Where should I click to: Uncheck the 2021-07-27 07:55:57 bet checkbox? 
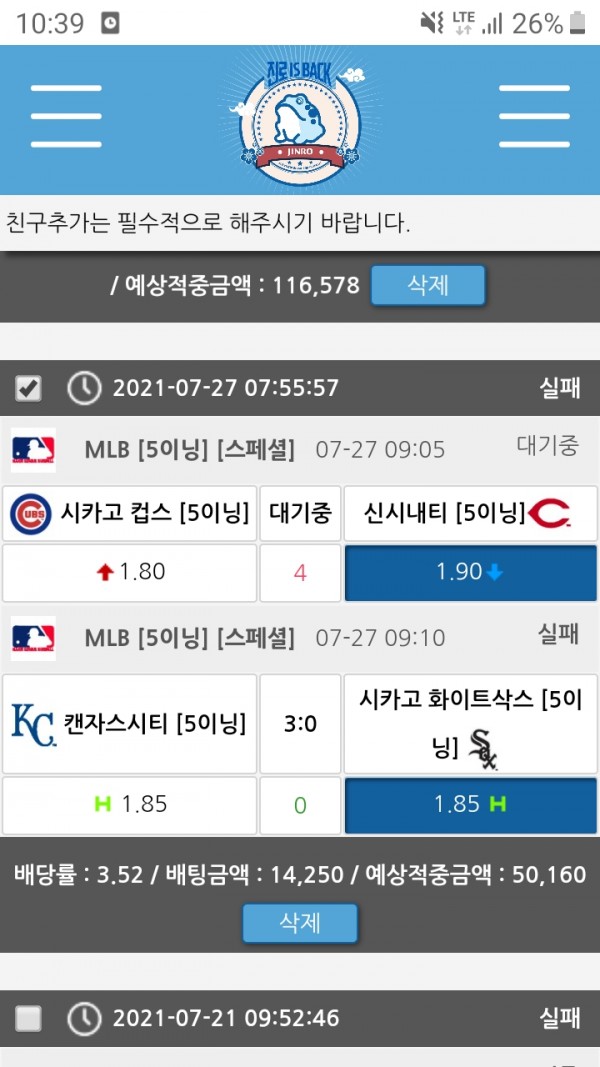coord(29,388)
